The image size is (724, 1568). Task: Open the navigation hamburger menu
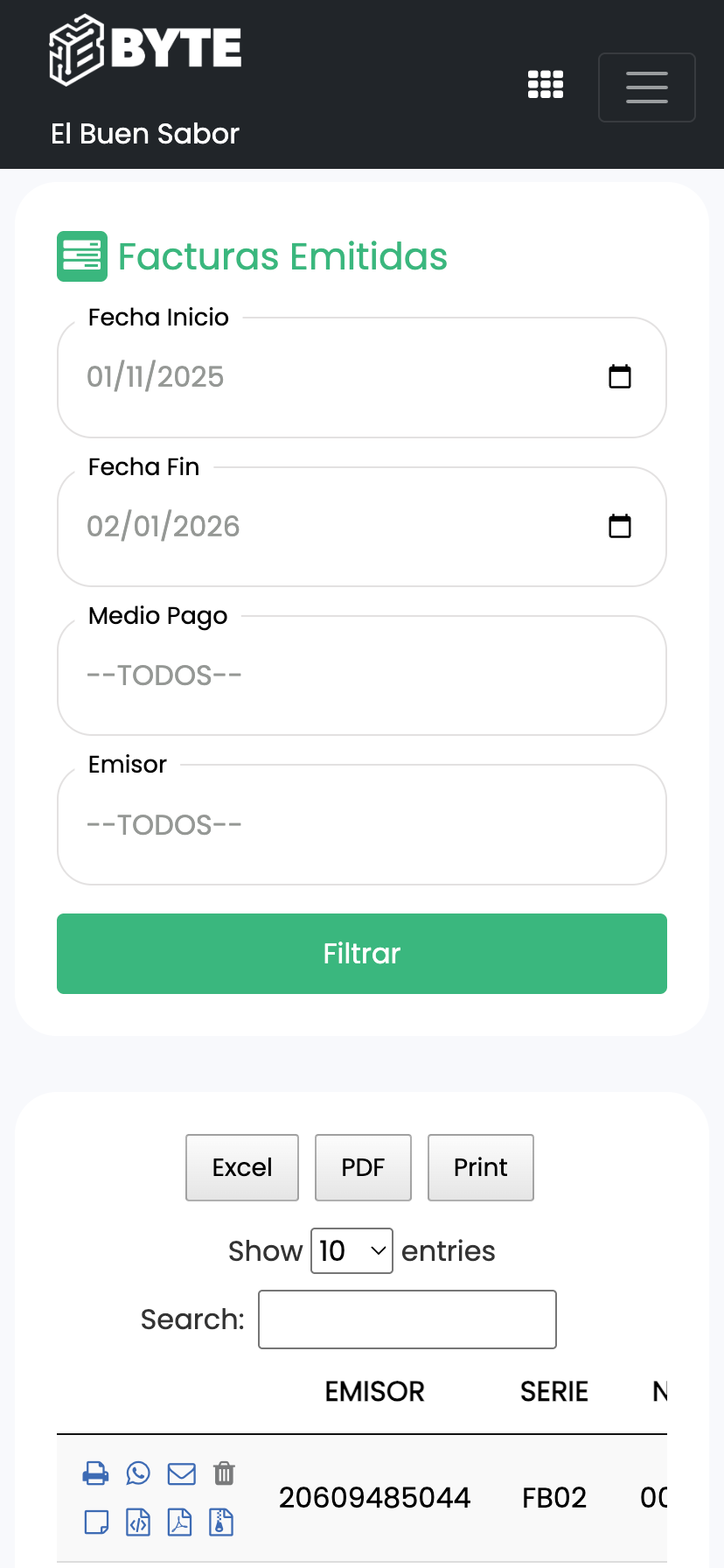coord(647,87)
